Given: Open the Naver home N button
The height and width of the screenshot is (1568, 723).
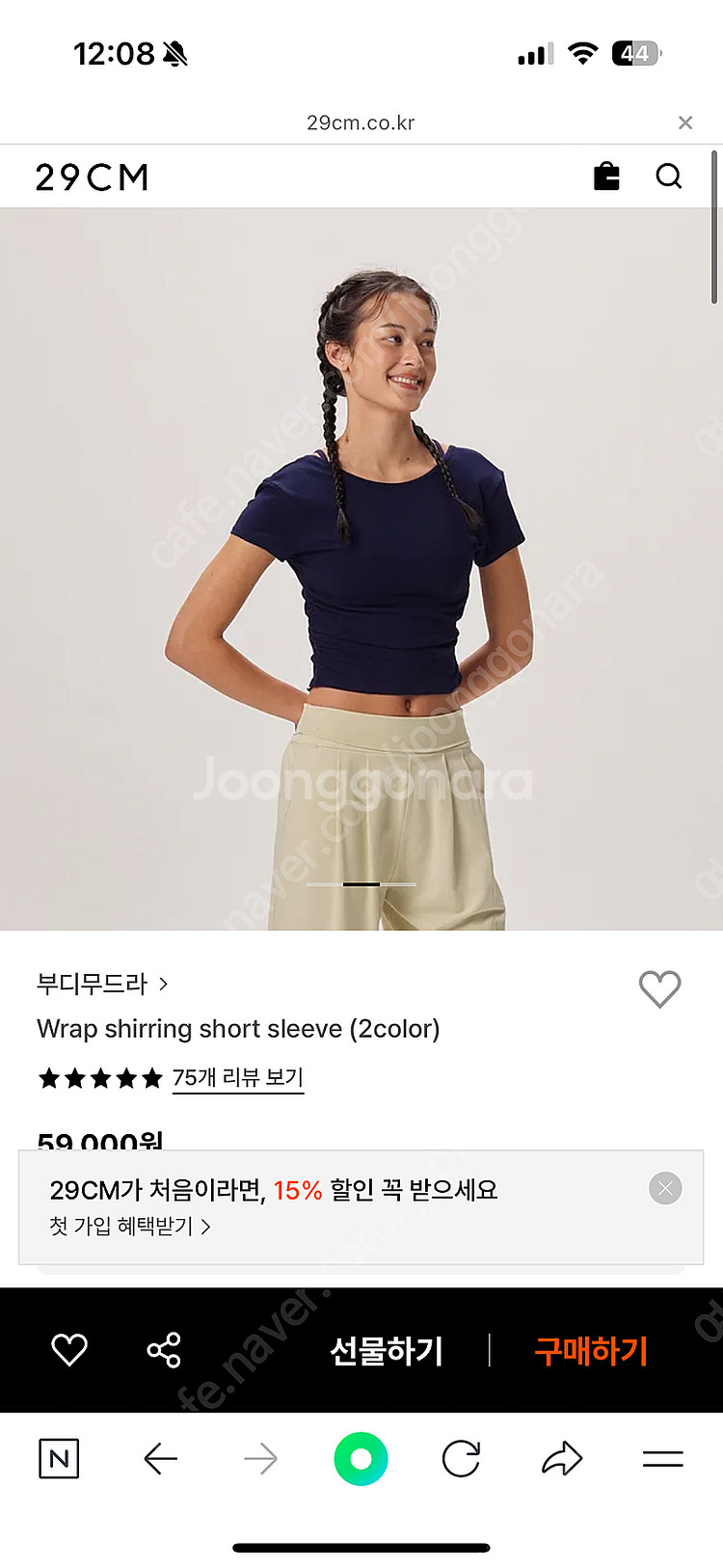Looking at the screenshot, I should (59, 1458).
